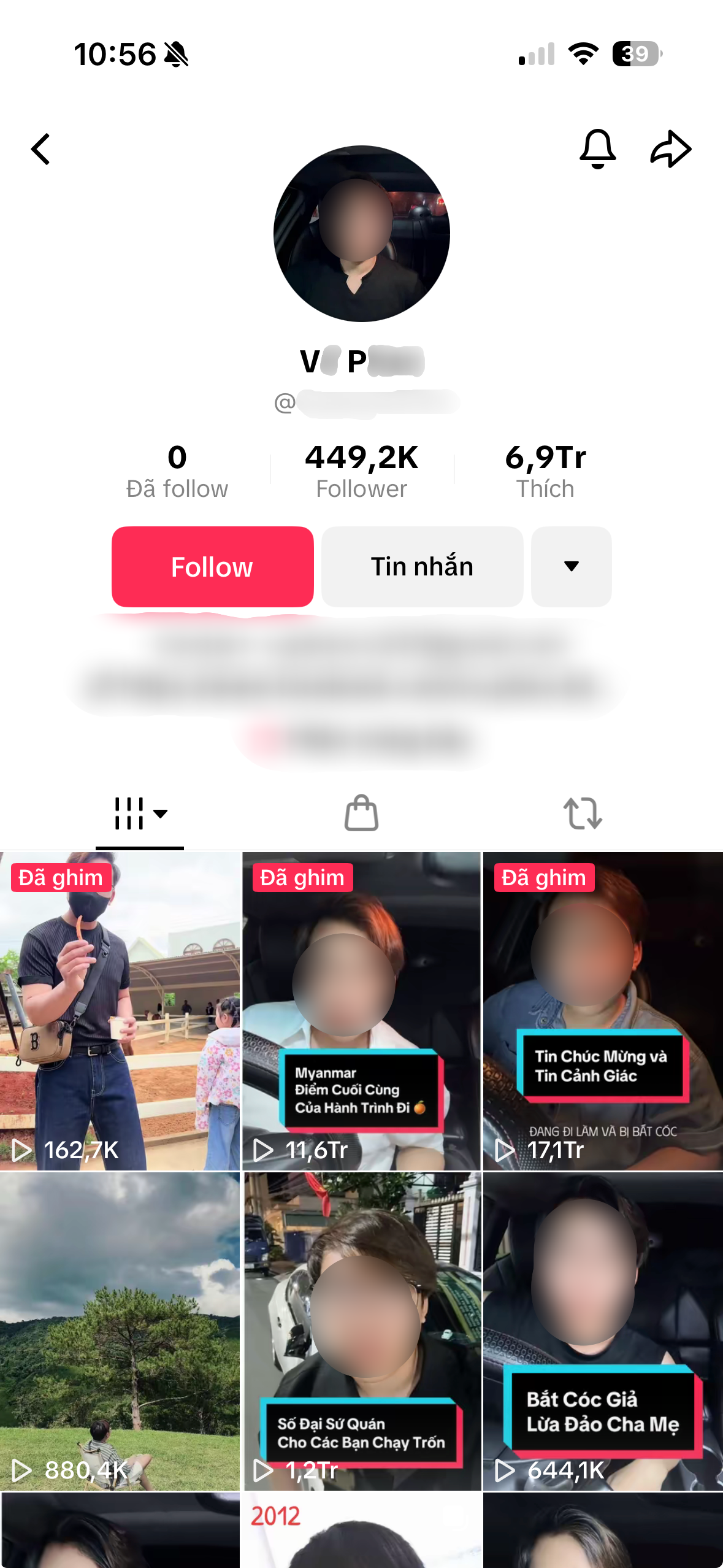This screenshot has width=723, height=1568.
Task: Switch to the reposts tab
Action: pyautogui.click(x=582, y=813)
